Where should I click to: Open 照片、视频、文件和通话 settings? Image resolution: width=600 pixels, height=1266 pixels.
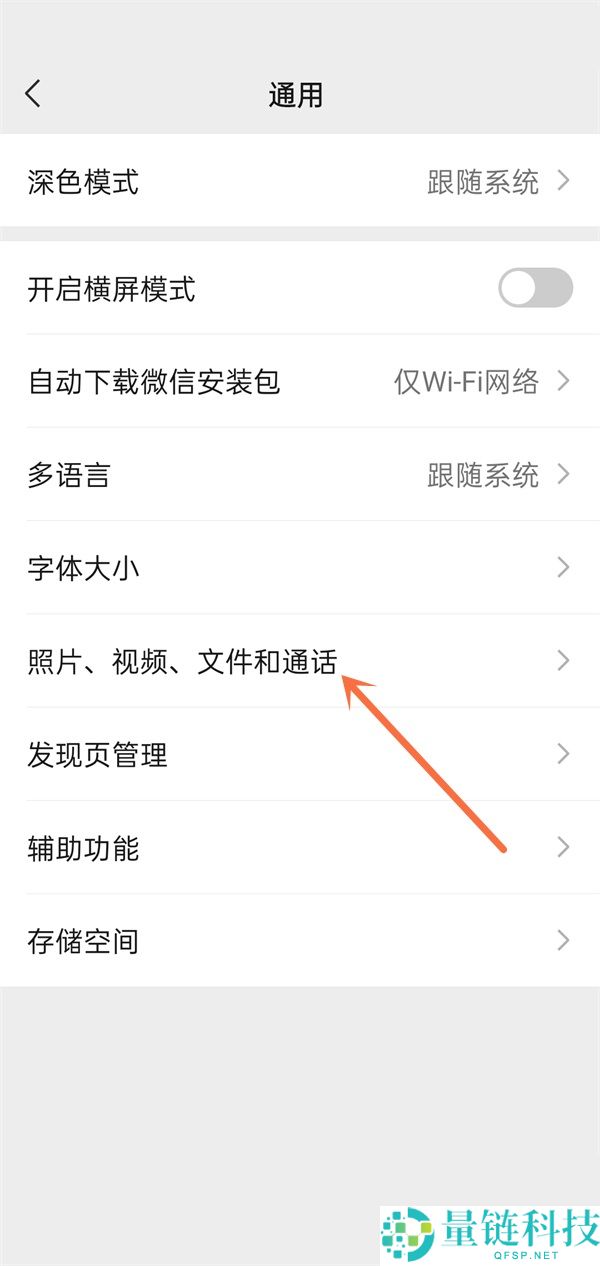point(300,661)
